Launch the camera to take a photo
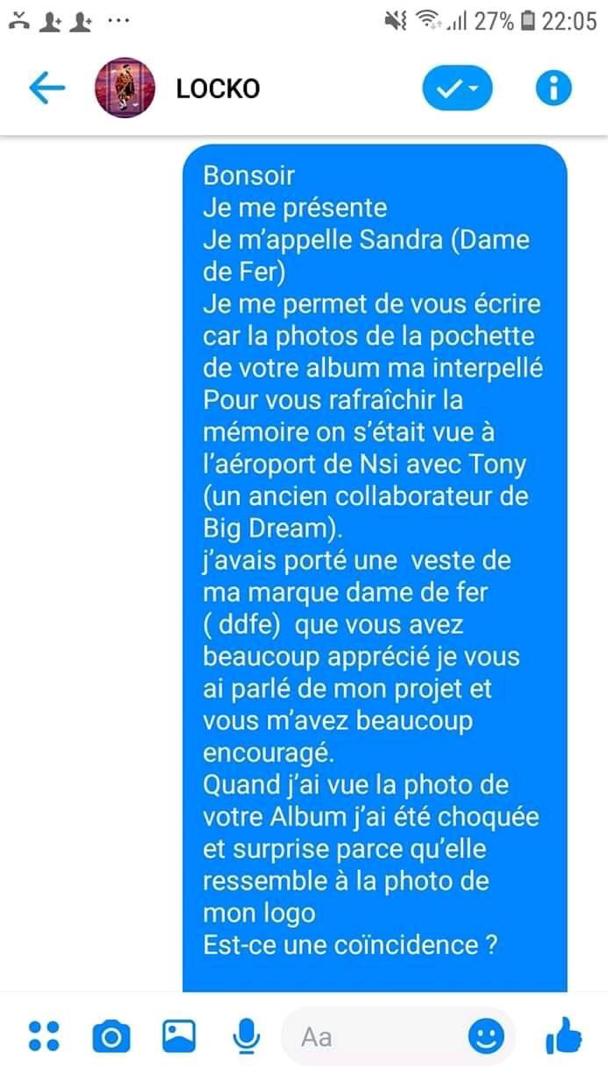The width and height of the screenshot is (608, 1080). coord(111,1037)
